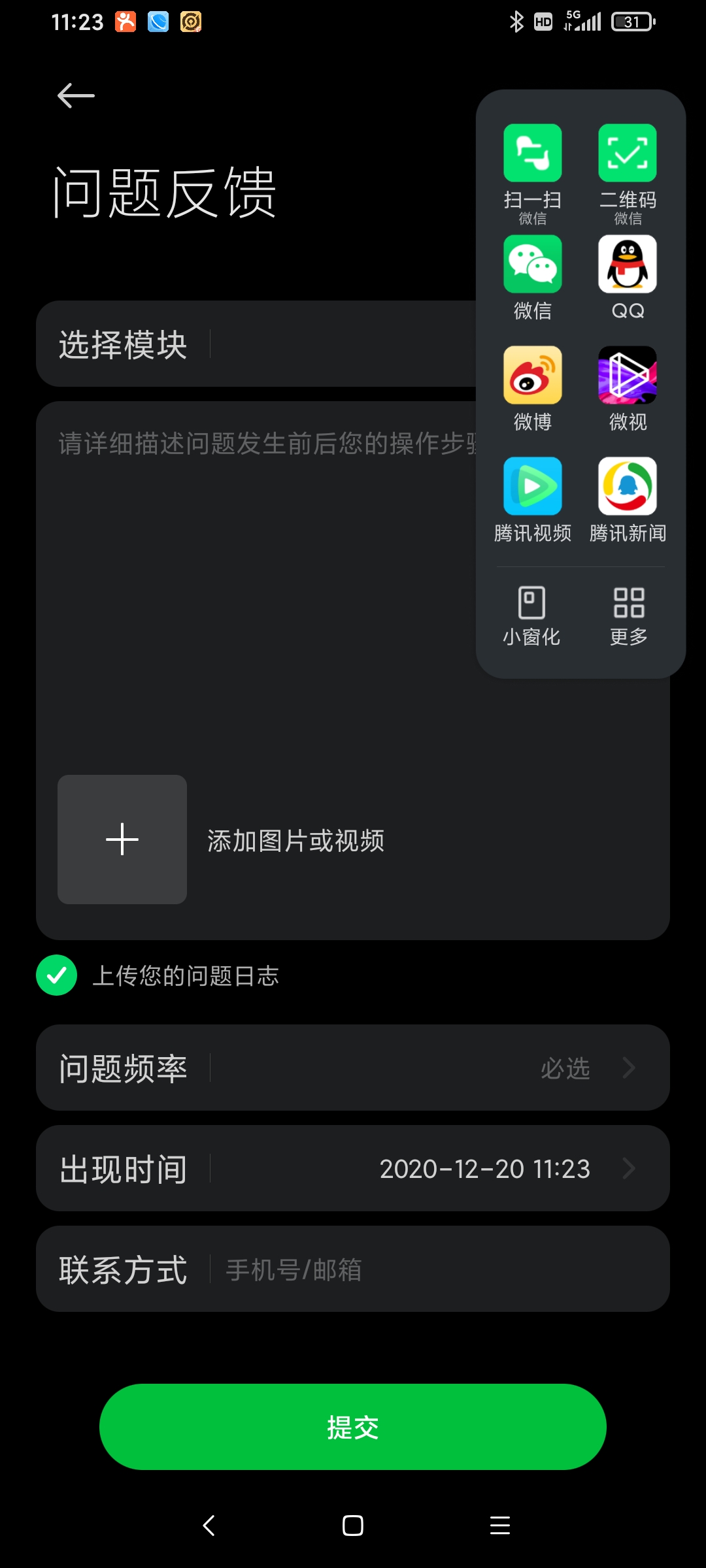Open 微视 from the side panel
Screen dimensions: 706x1568
(x=628, y=389)
